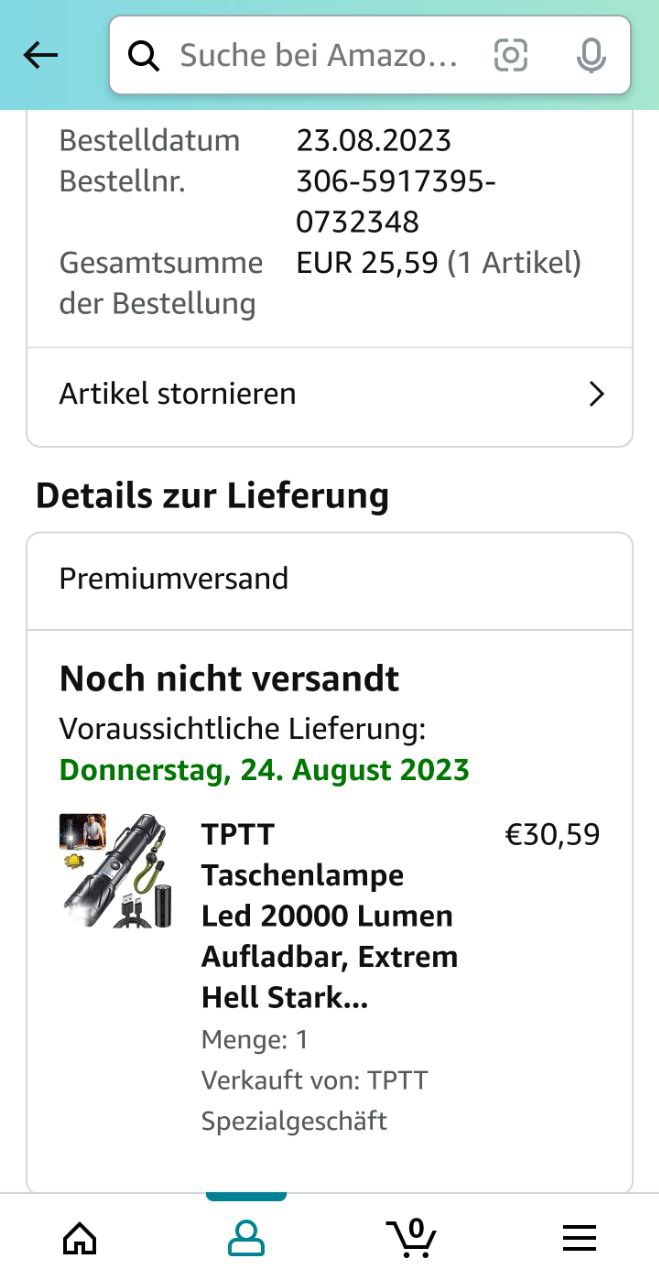The image size is (659, 1280).
Task: Open the Artikel stornieren row
Action: [329, 394]
